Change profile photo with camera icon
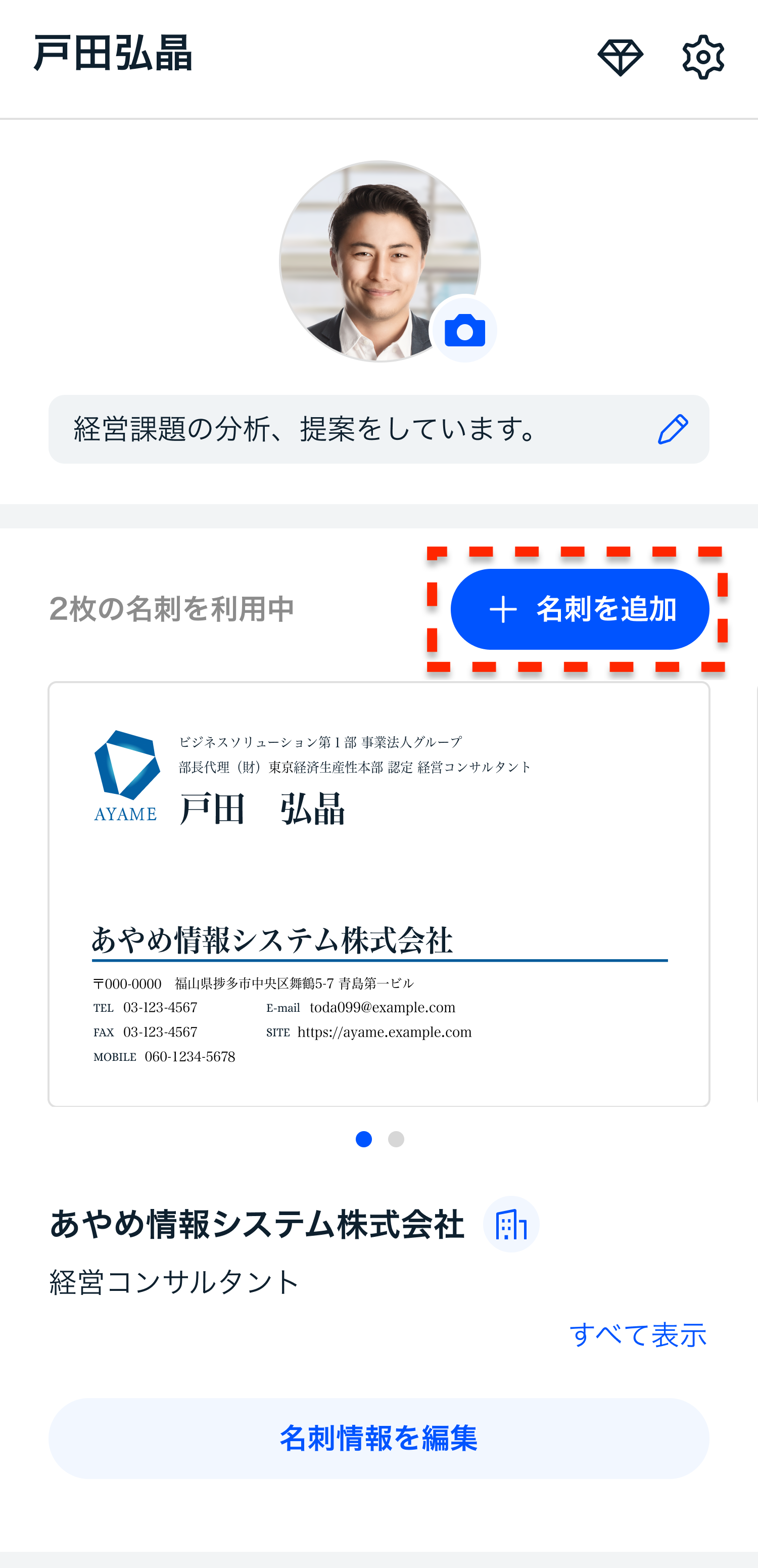This screenshot has width=758, height=1568. 464,331
